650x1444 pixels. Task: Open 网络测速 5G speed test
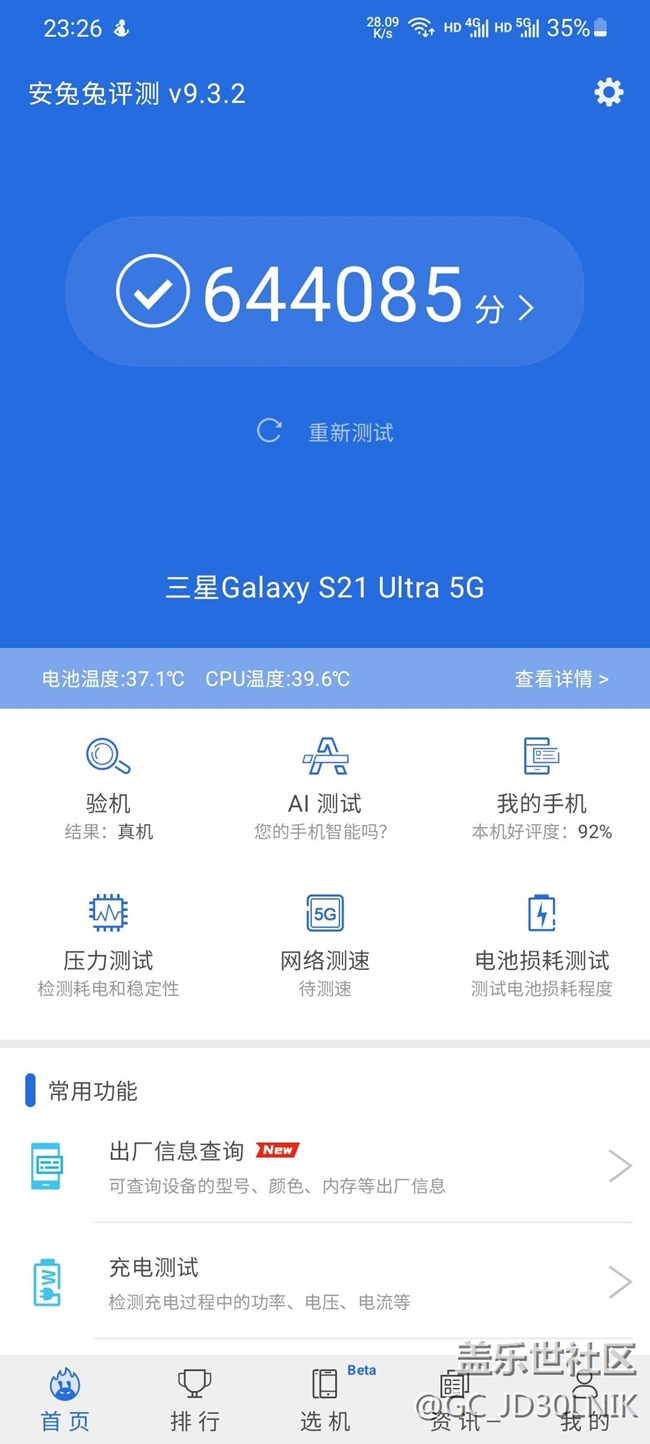pyautogui.click(x=325, y=945)
